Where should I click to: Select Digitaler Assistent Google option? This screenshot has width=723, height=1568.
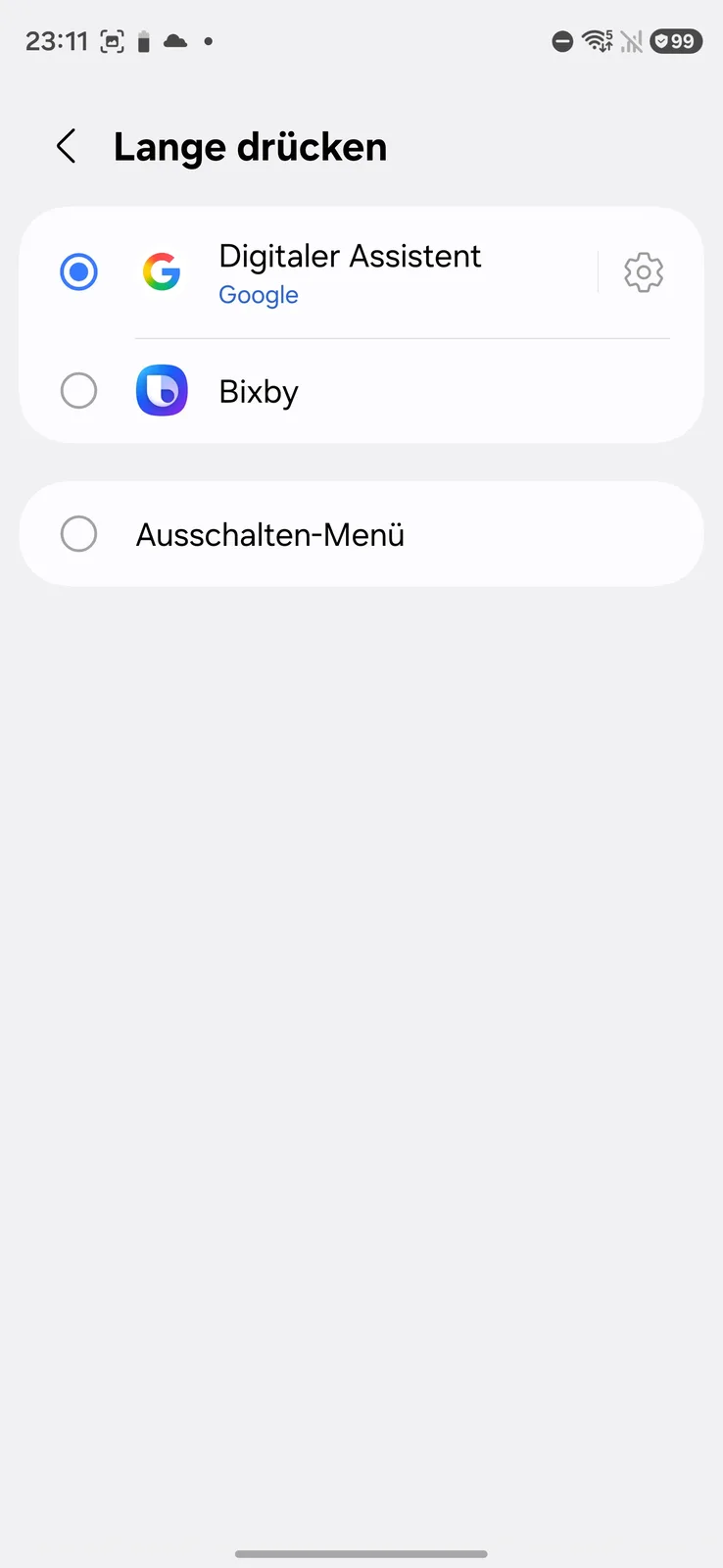pyautogui.click(x=78, y=272)
